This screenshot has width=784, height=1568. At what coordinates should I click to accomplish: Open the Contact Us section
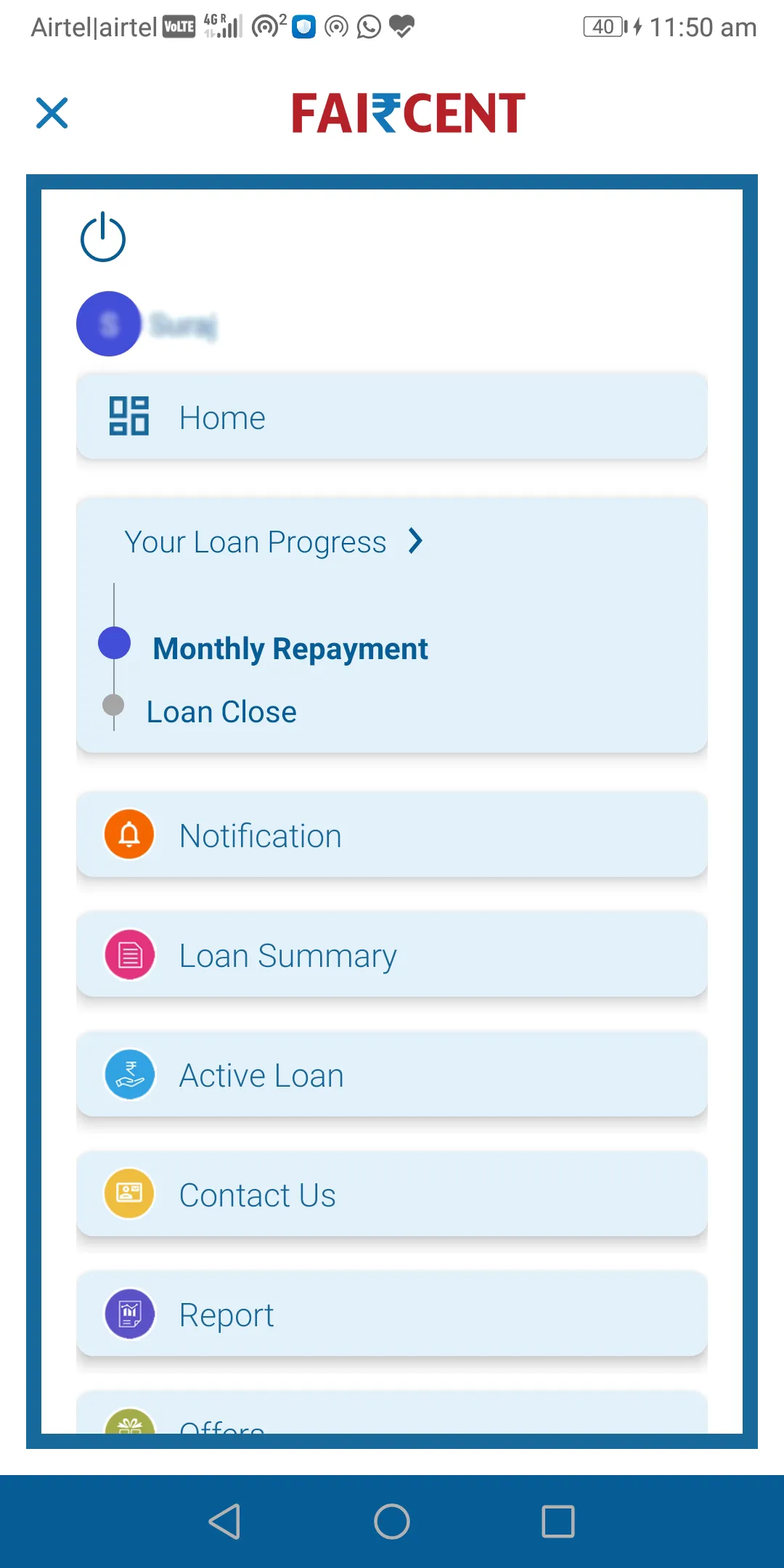point(392,1194)
